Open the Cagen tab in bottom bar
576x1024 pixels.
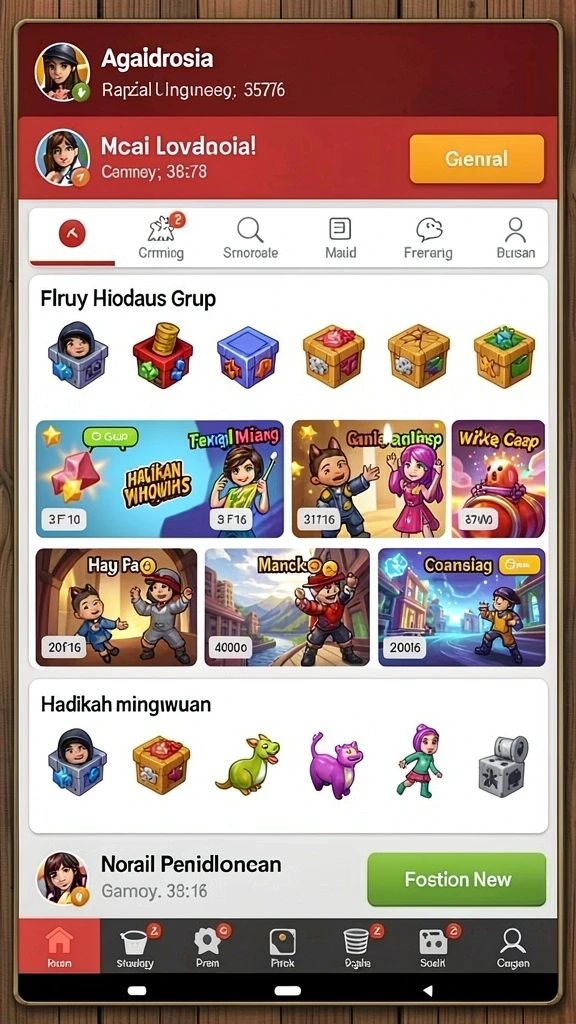[513, 946]
